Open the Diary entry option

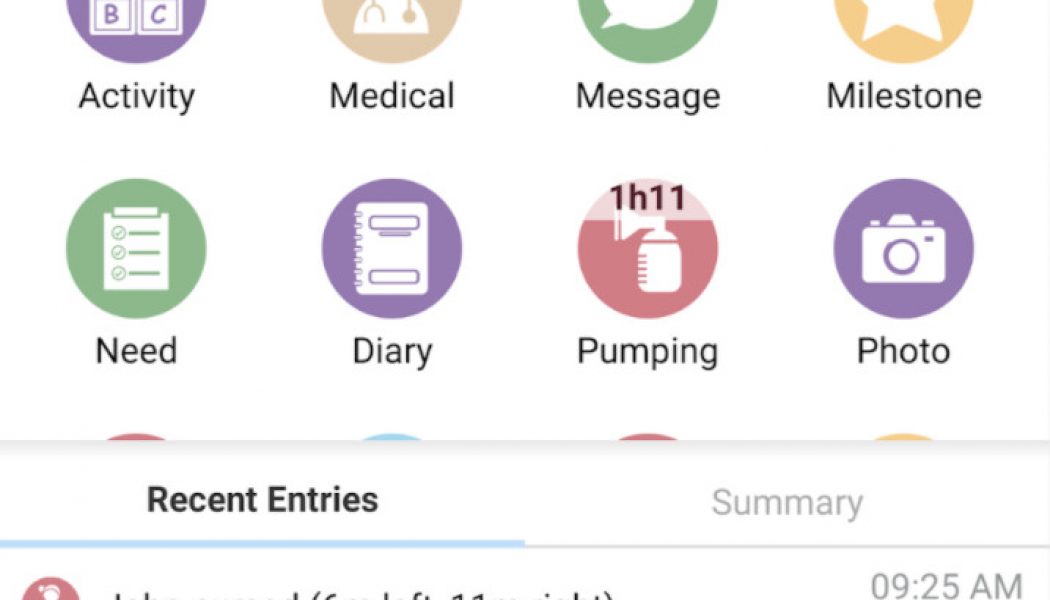pos(392,249)
